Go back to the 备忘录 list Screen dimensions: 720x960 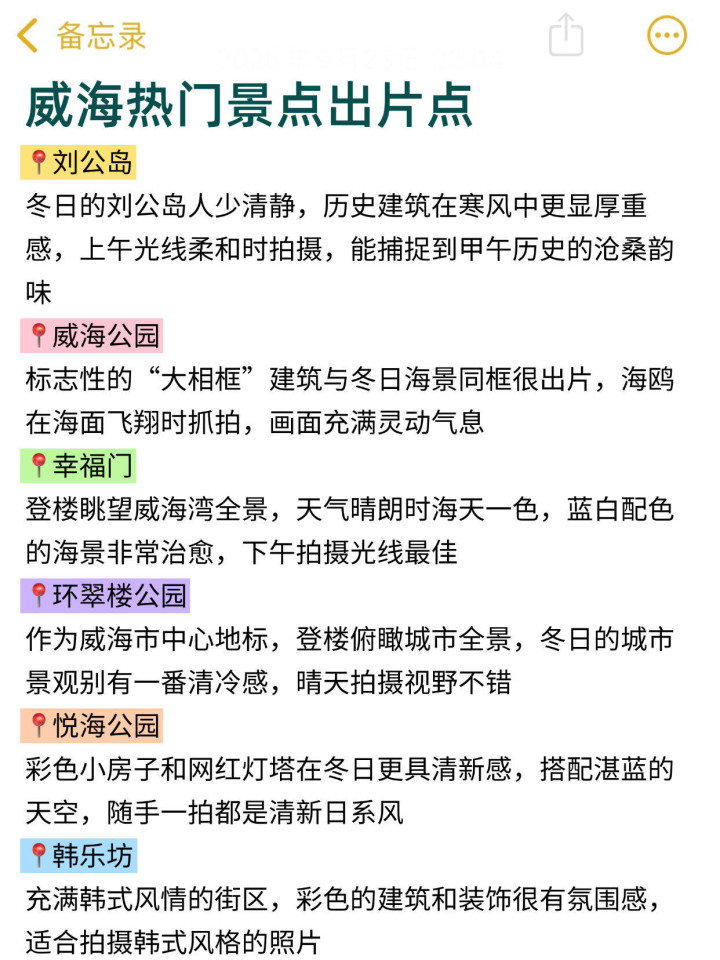coord(80,36)
